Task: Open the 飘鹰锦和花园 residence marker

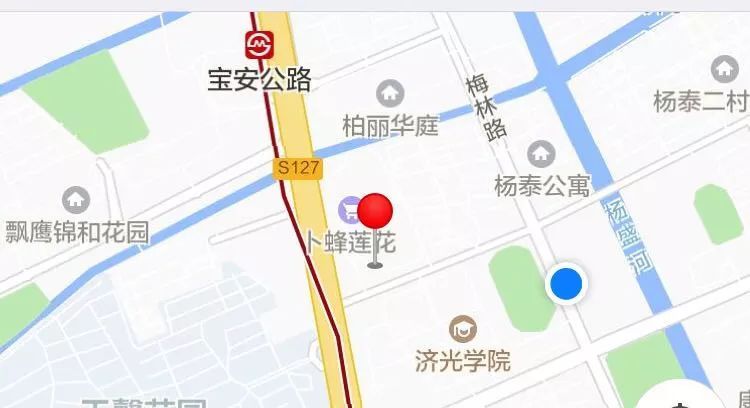Action: 75,200
